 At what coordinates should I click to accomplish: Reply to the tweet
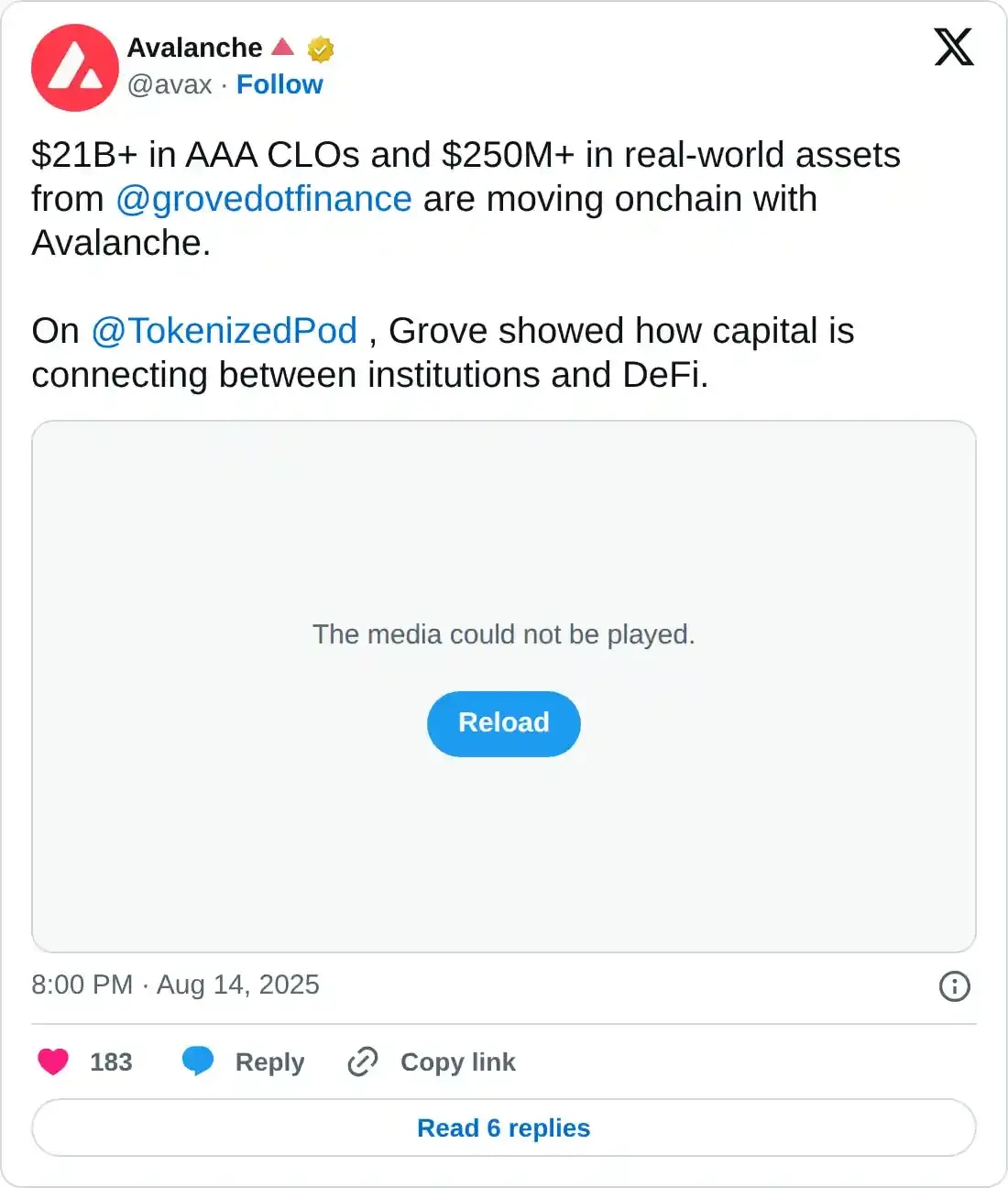(x=244, y=1061)
